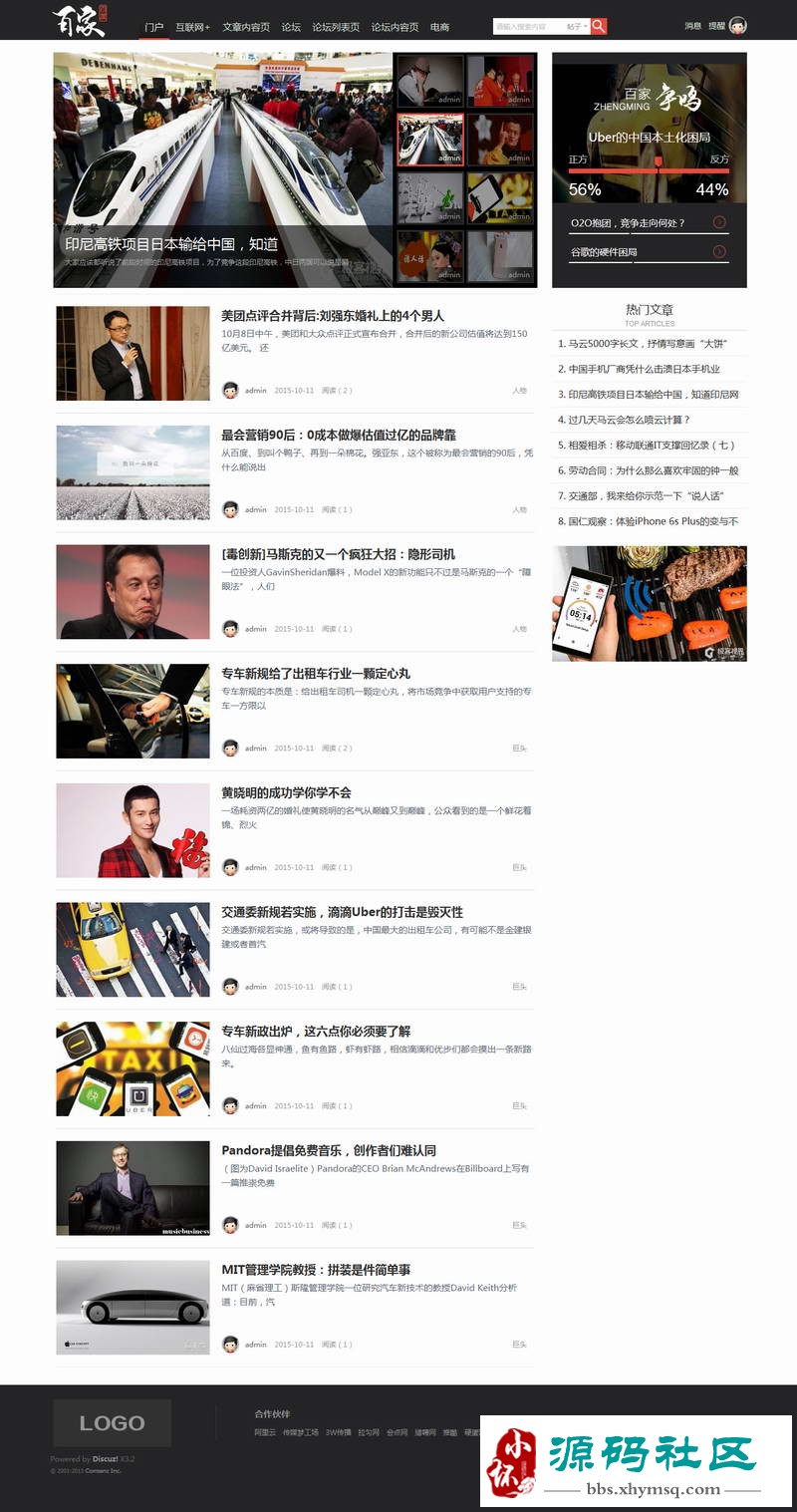Open 马斯克的又一个疯狂大招 article
The image size is (797, 1512).
pos(339,554)
